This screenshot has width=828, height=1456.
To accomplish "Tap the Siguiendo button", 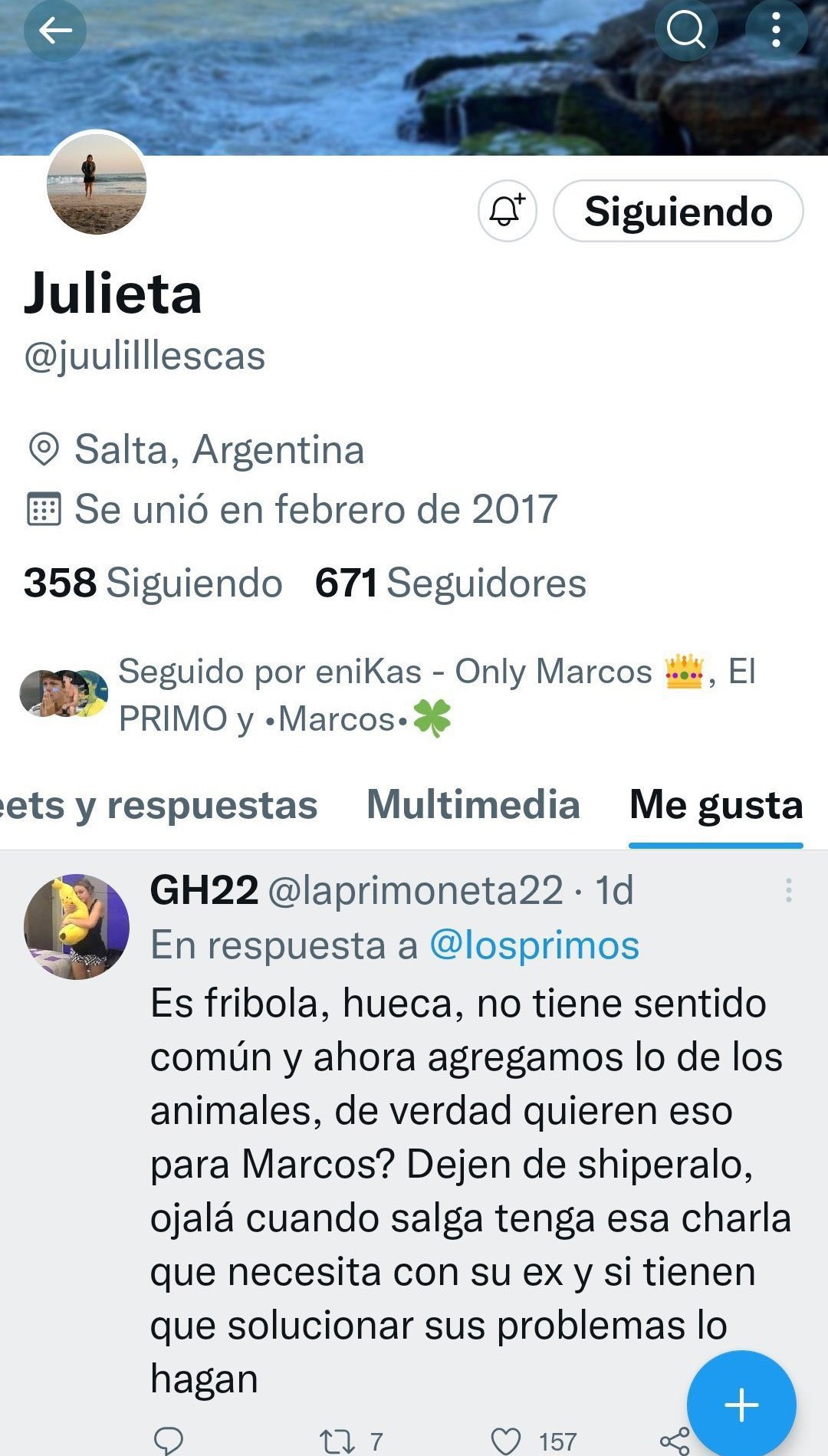I will pos(678,211).
